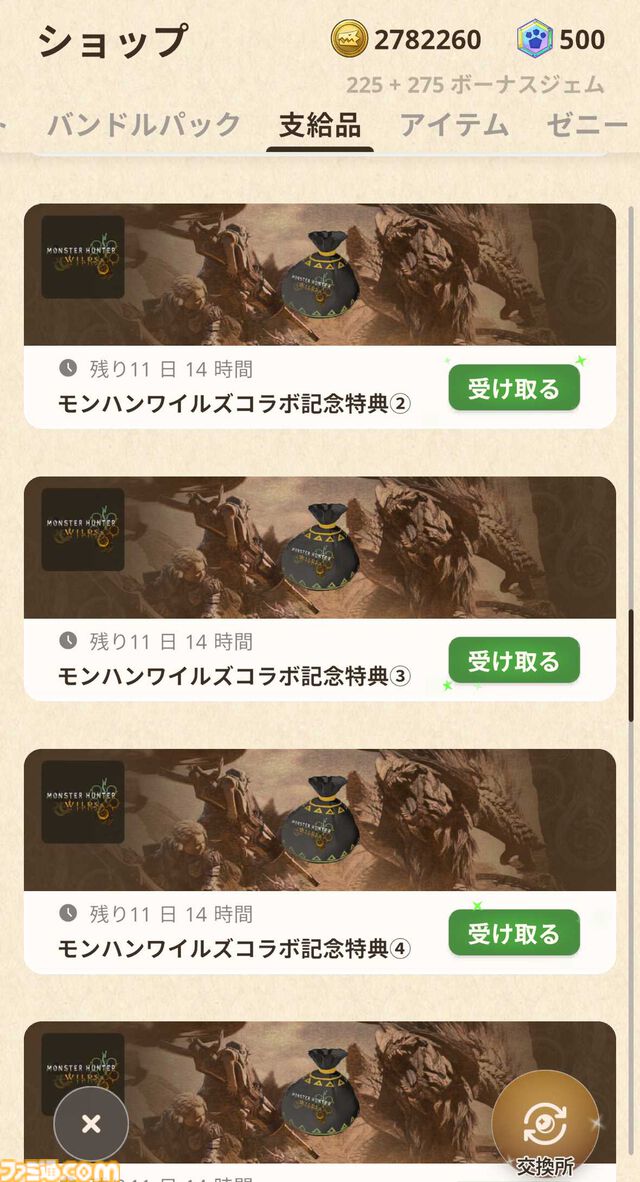Tap 受け取る for 記念特典③
The image size is (640, 1182).
point(514,661)
